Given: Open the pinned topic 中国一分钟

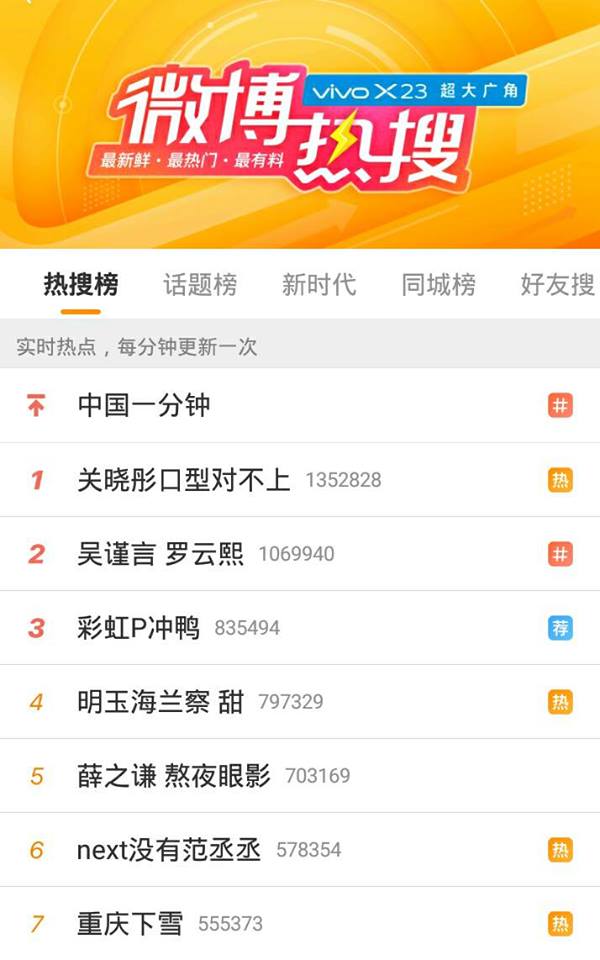Looking at the screenshot, I should tap(144, 406).
